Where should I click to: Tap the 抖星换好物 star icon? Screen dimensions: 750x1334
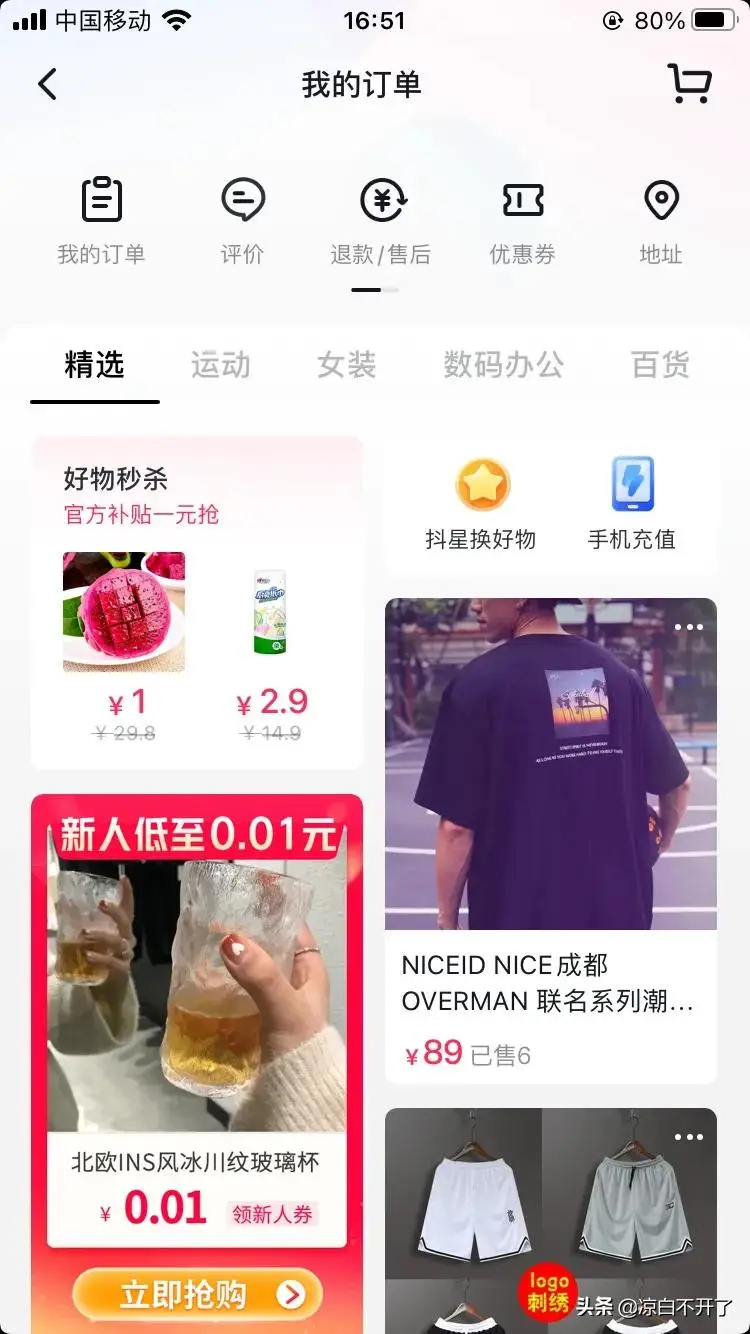[483, 500]
